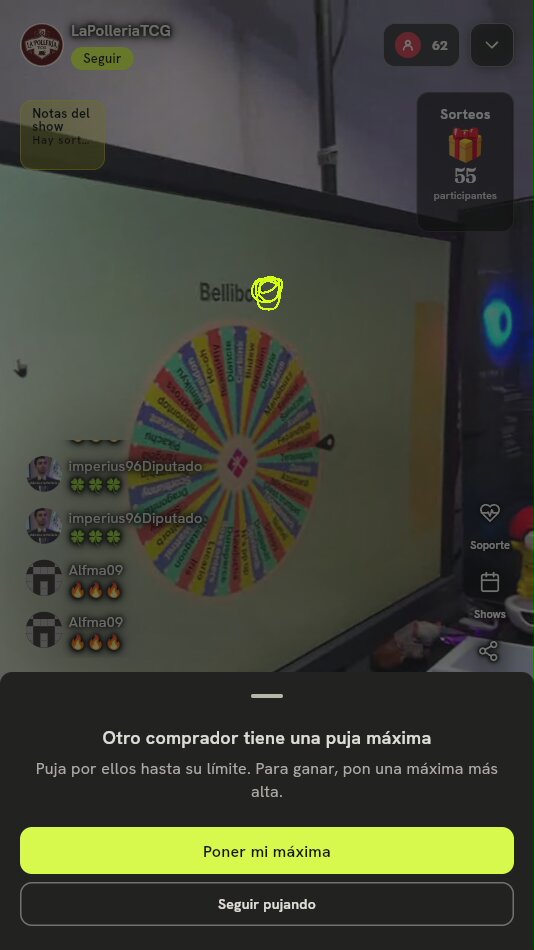Dismiss sheet using the drag handle
This screenshot has width=534, height=950.
(267, 696)
